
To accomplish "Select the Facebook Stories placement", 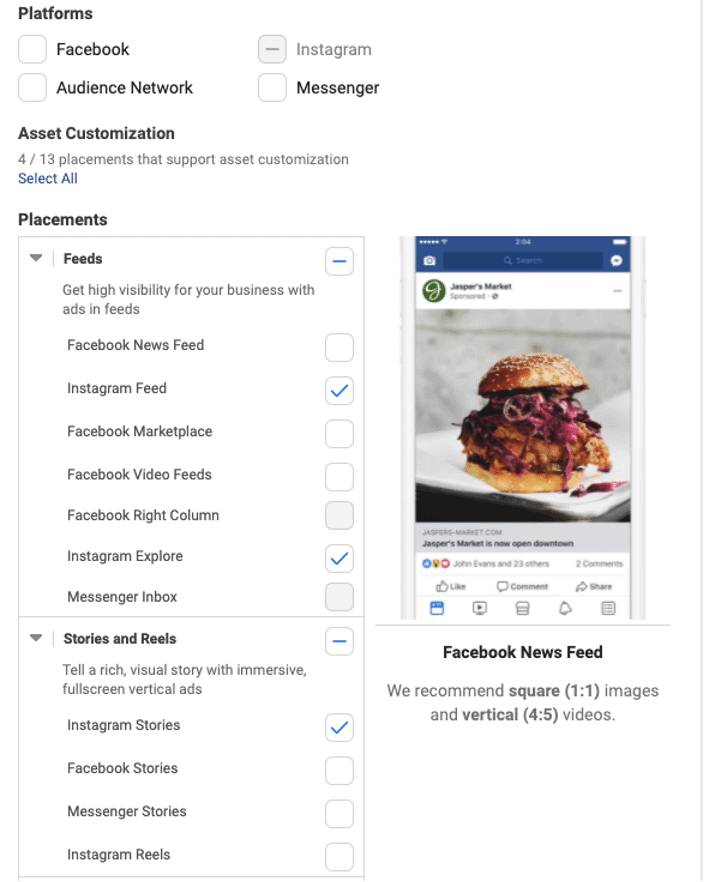I will click(339, 770).
